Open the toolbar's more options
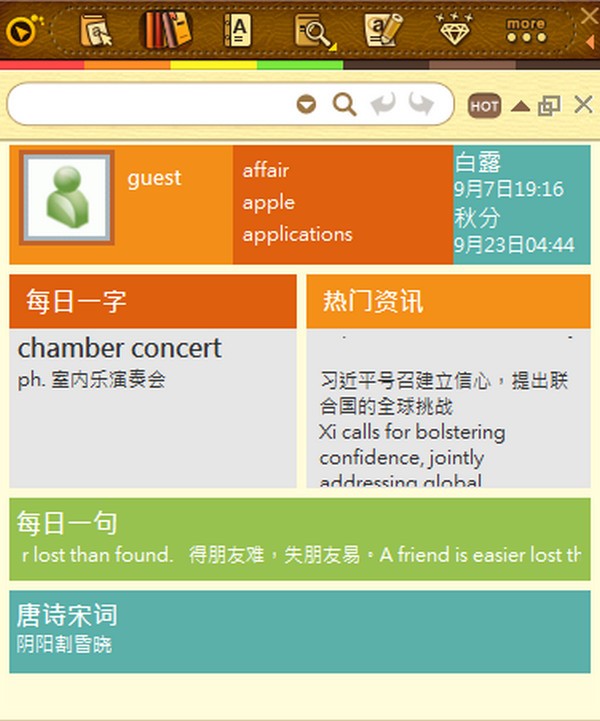This screenshot has height=721, width=600. click(526, 30)
